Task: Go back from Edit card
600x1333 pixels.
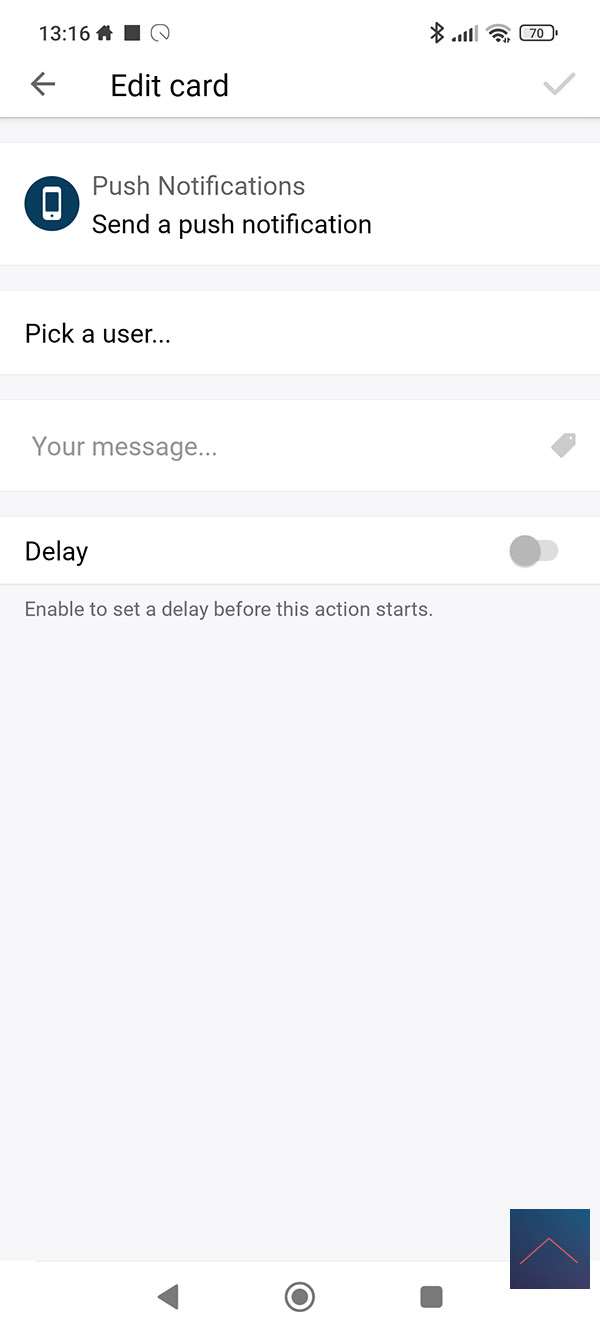Action: pos(43,85)
